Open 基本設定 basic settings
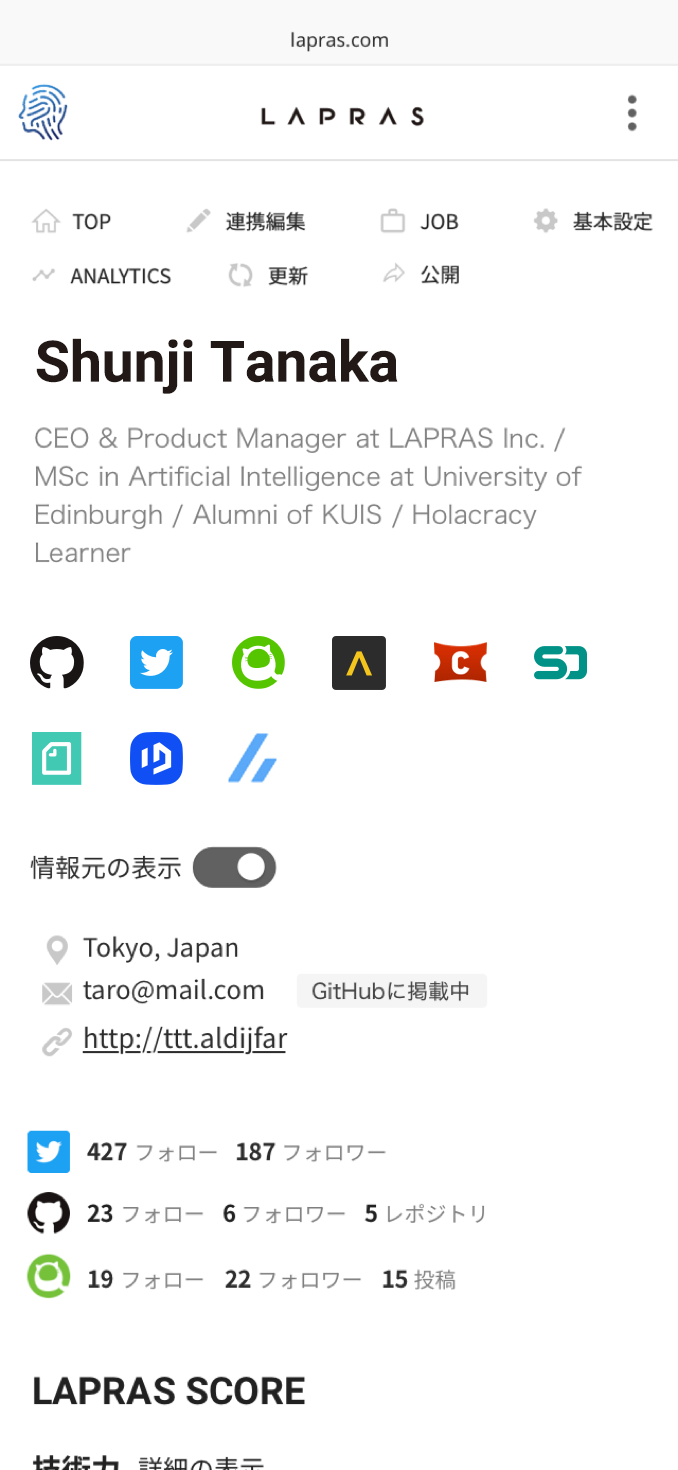 click(593, 221)
